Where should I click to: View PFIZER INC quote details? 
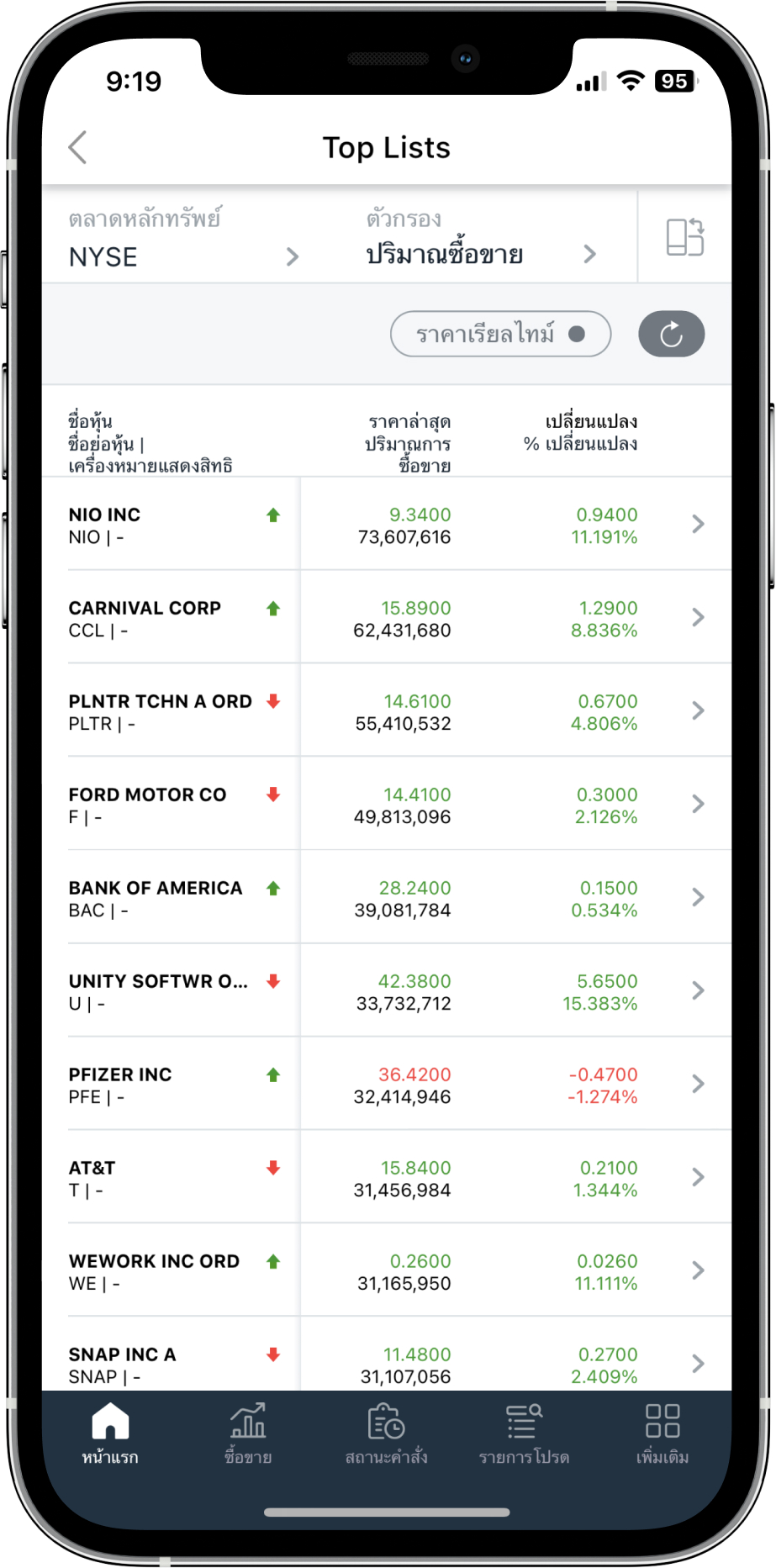click(386, 1085)
